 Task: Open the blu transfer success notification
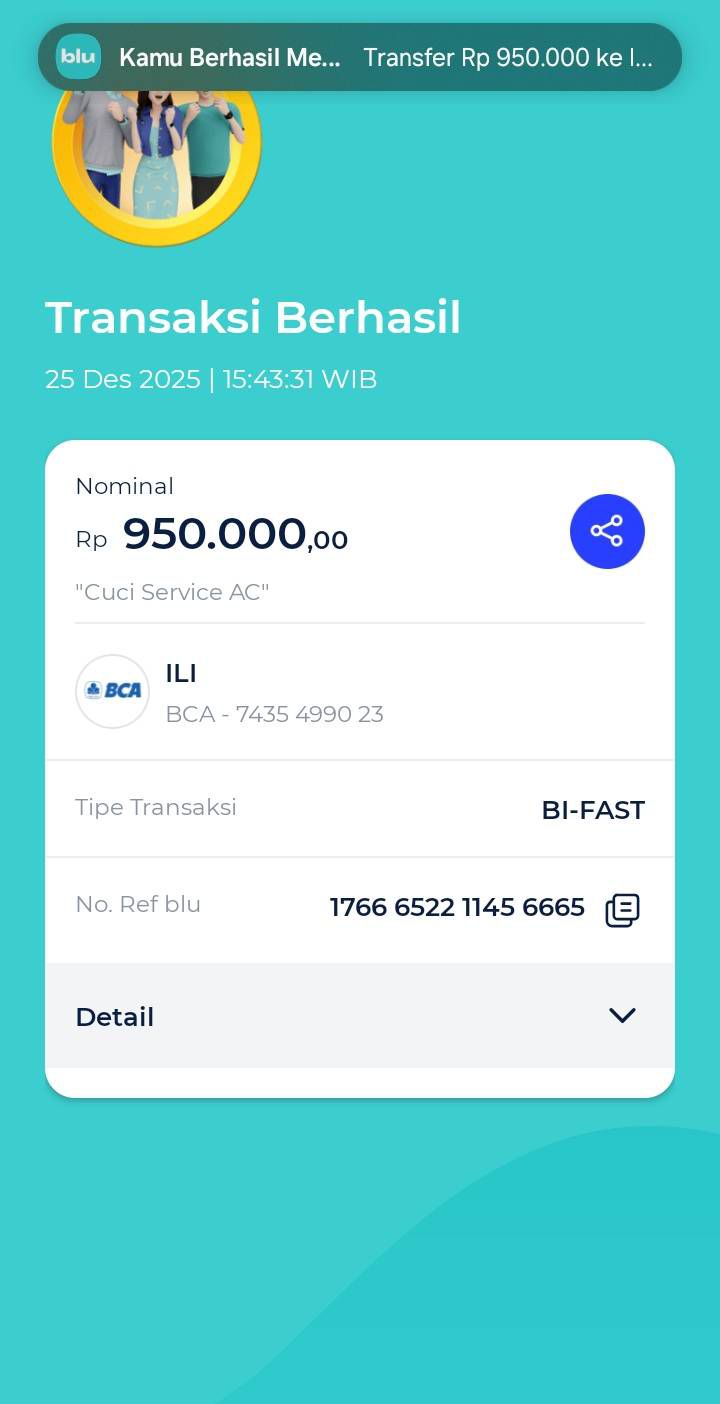360,57
